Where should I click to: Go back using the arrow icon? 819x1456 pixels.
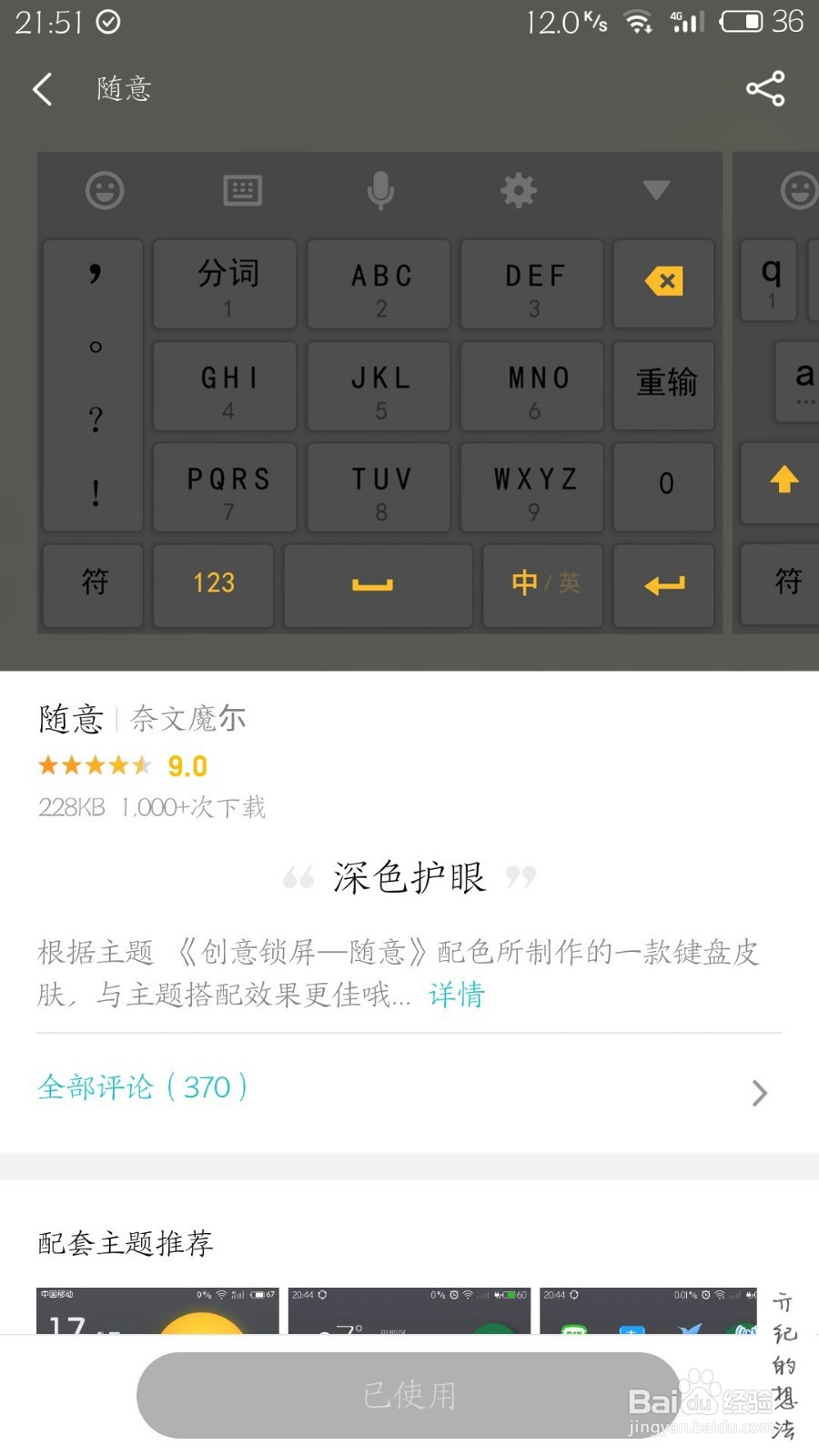(x=42, y=88)
